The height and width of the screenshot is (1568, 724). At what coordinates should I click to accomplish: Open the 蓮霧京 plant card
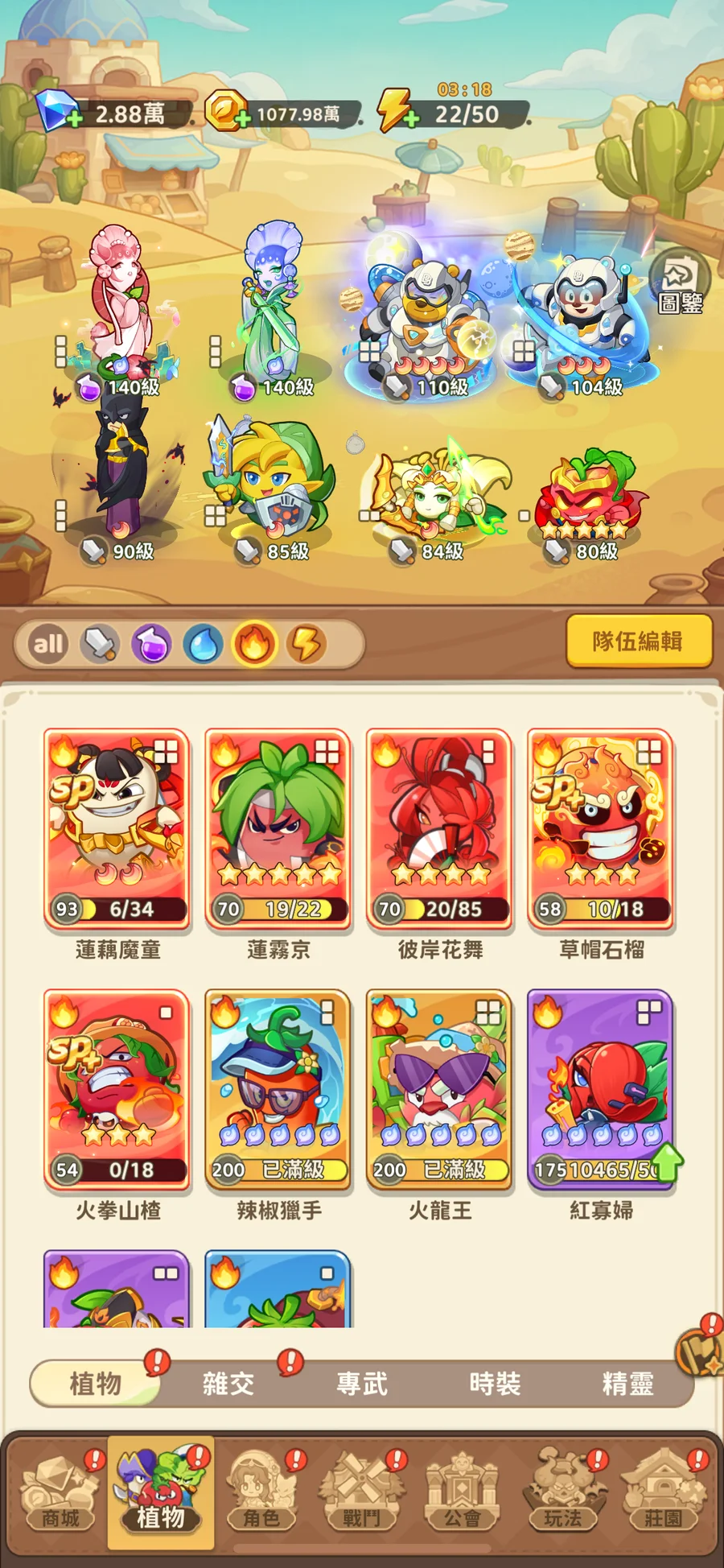tap(278, 829)
